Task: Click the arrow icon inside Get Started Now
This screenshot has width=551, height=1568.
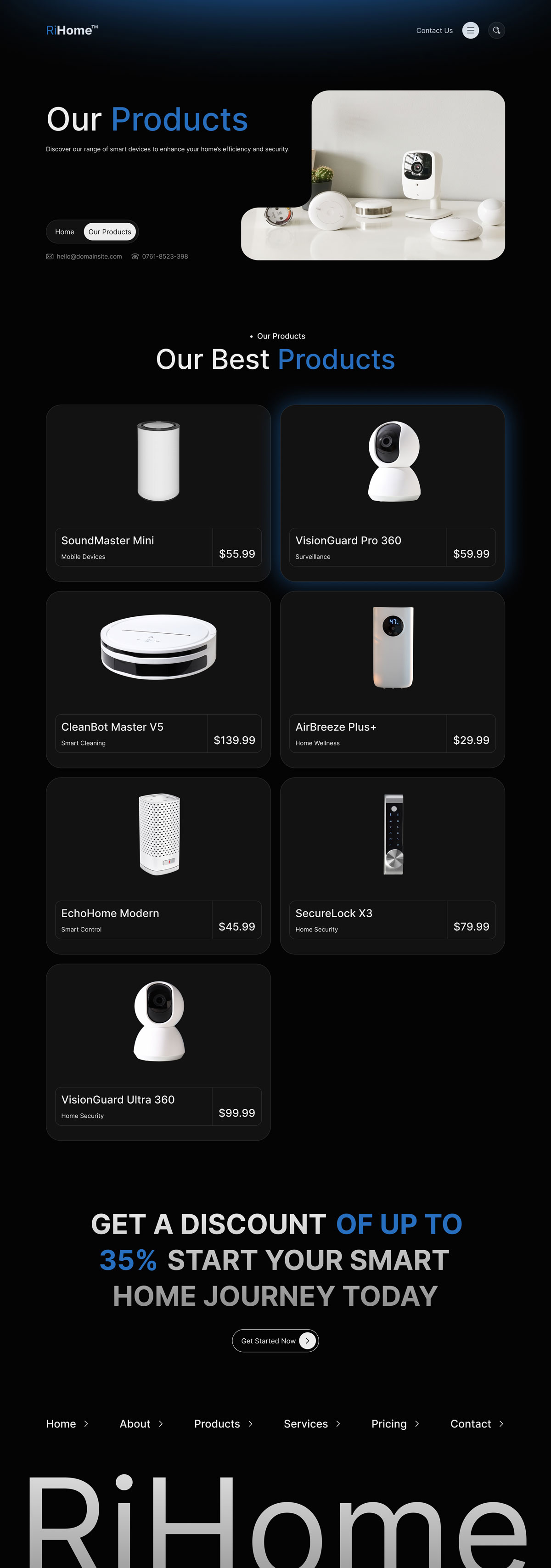Action: click(308, 1340)
